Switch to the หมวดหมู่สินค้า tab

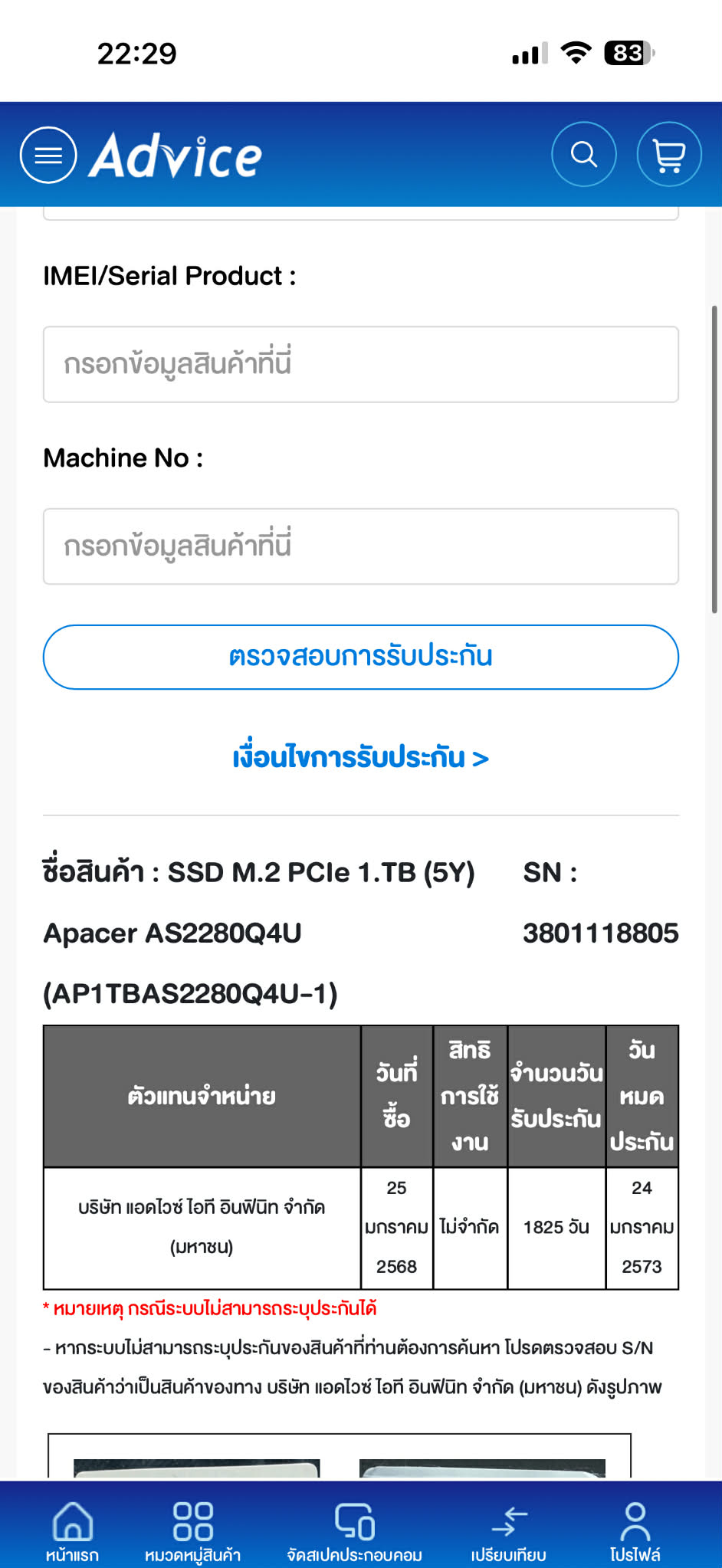pyautogui.click(x=192, y=1530)
